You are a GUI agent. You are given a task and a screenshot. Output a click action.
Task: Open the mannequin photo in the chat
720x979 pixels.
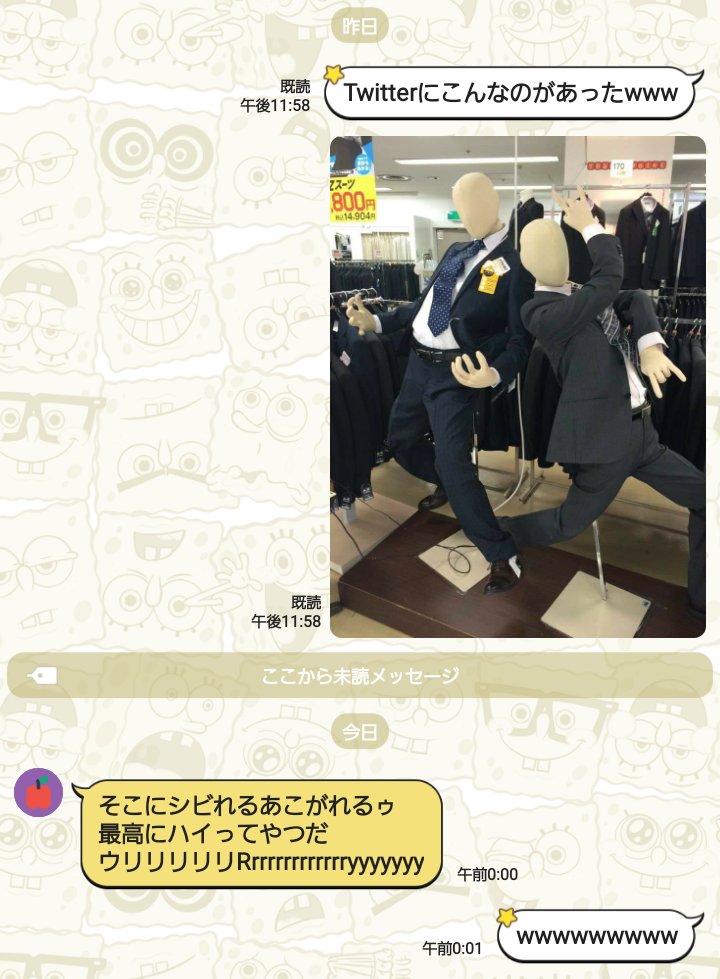point(518,386)
